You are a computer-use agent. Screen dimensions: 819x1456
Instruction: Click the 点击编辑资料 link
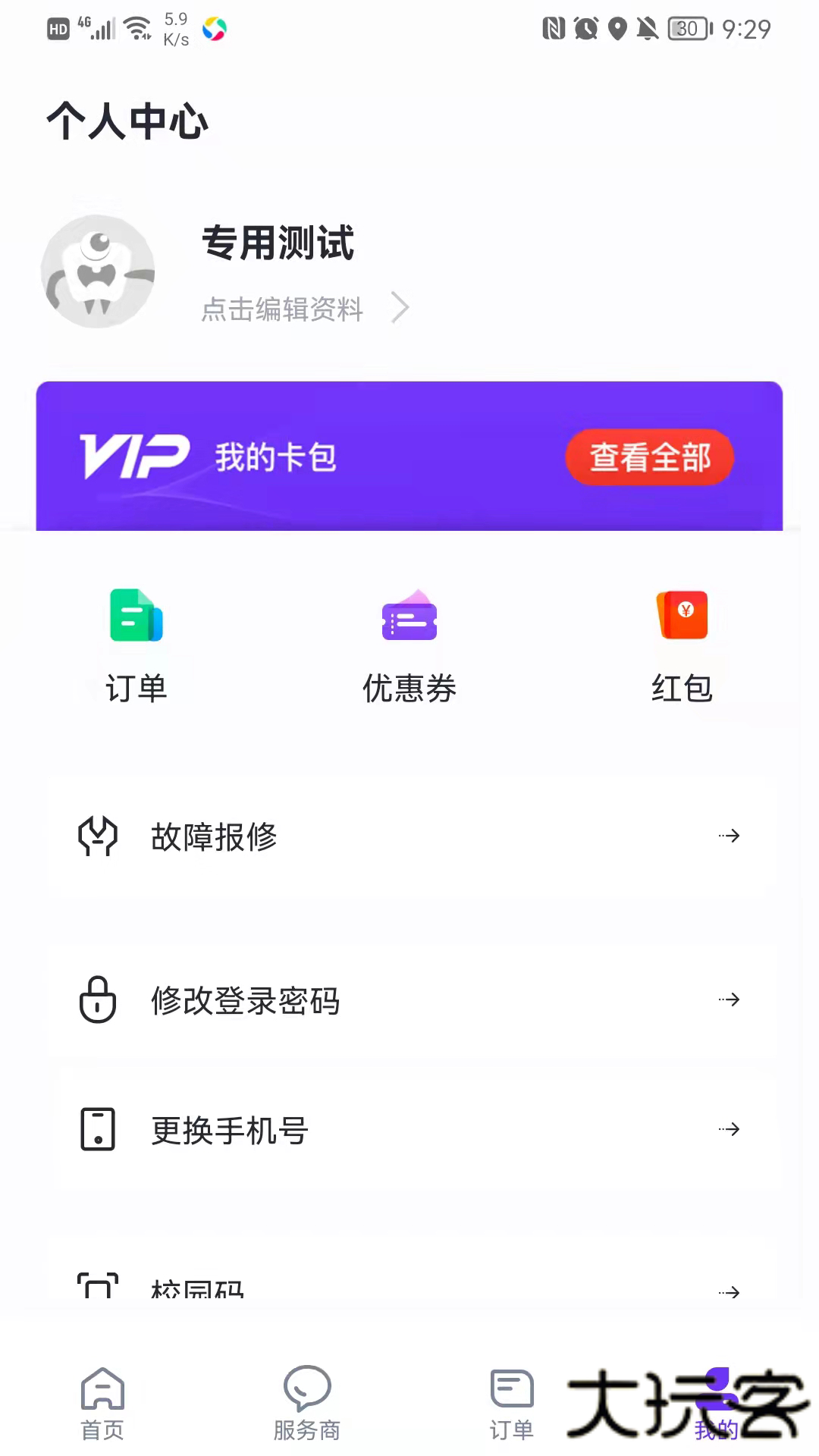(282, 309)
